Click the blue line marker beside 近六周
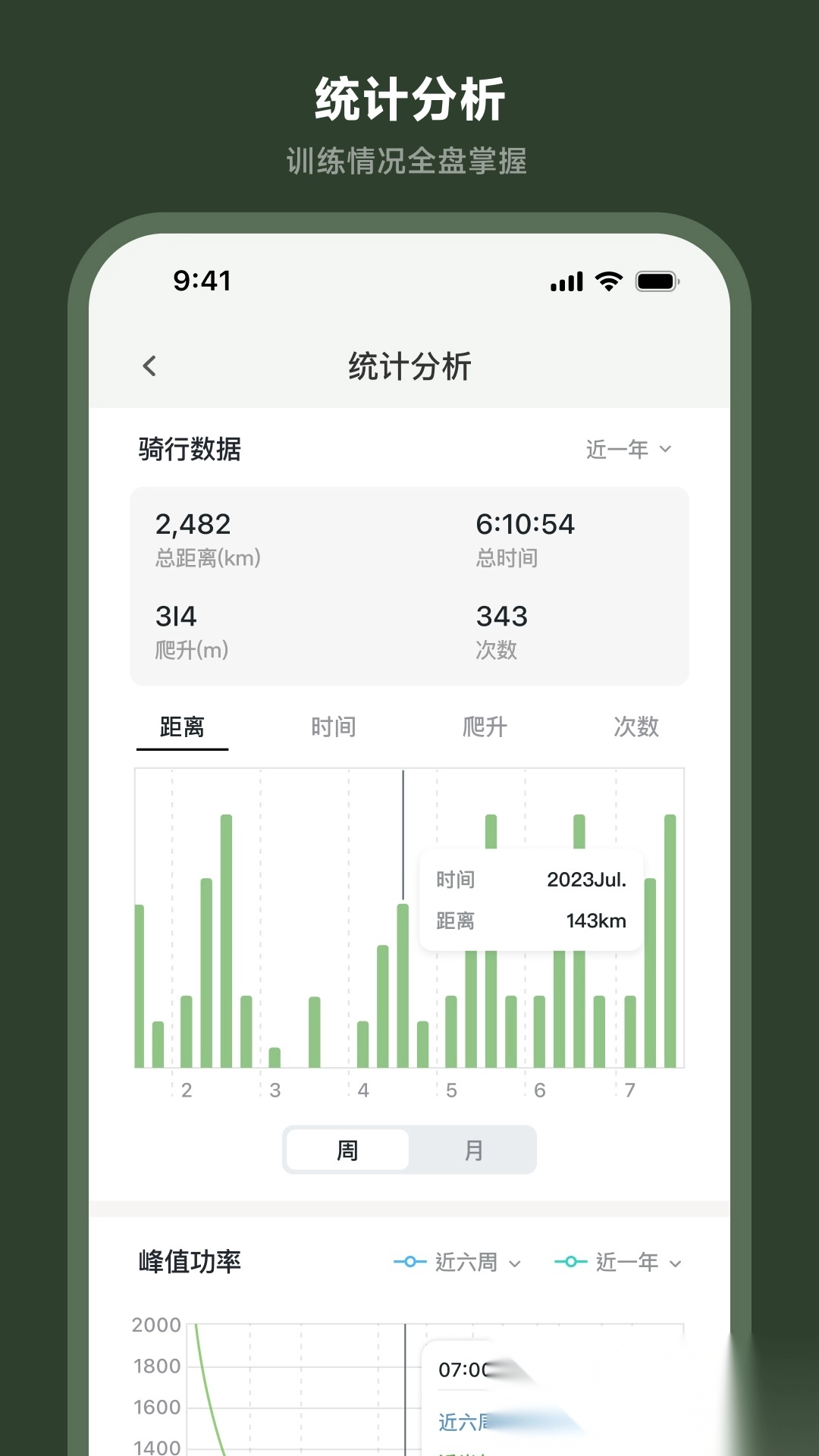The image size is (819, 1456). pos(409,1263)
